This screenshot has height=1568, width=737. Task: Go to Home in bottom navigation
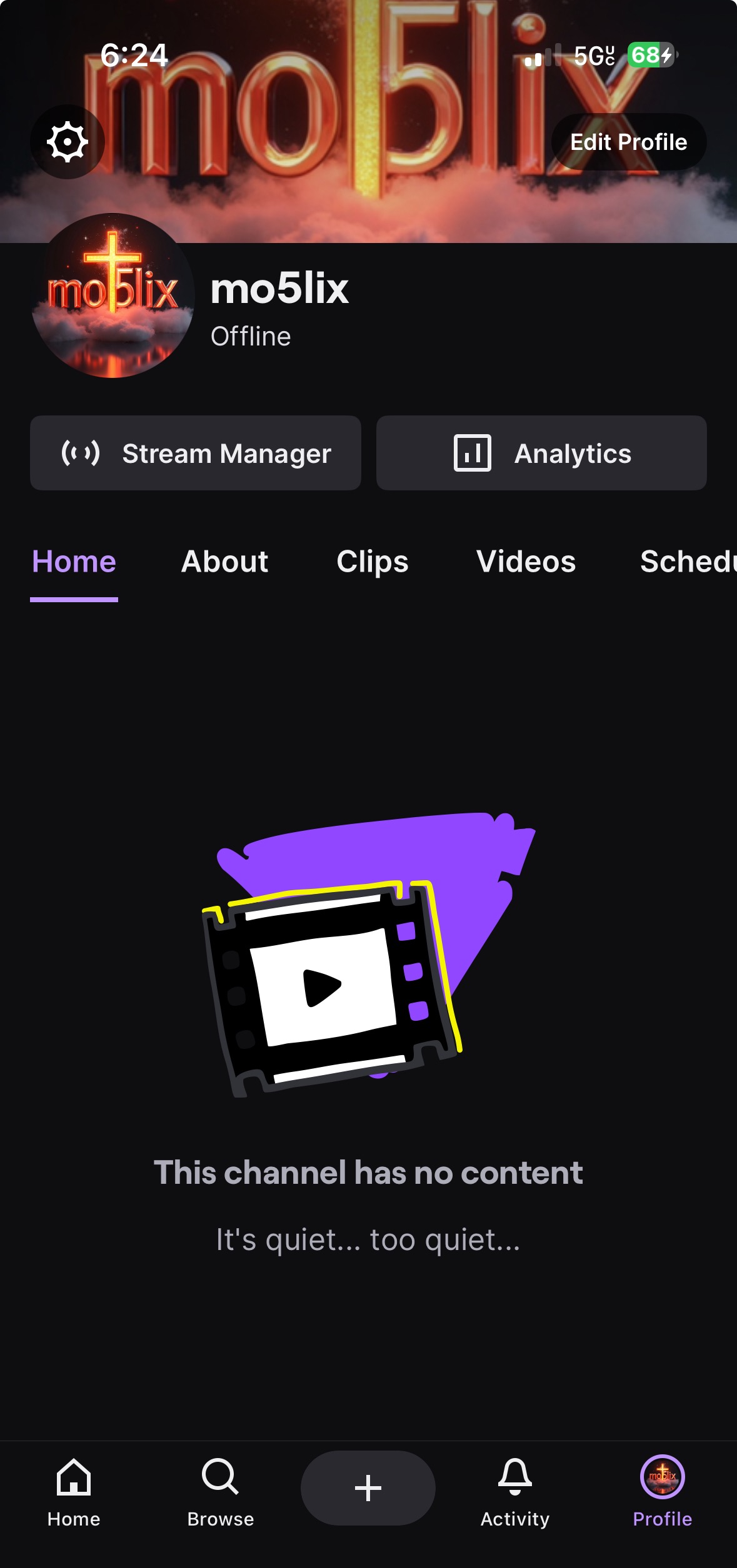74,1492
